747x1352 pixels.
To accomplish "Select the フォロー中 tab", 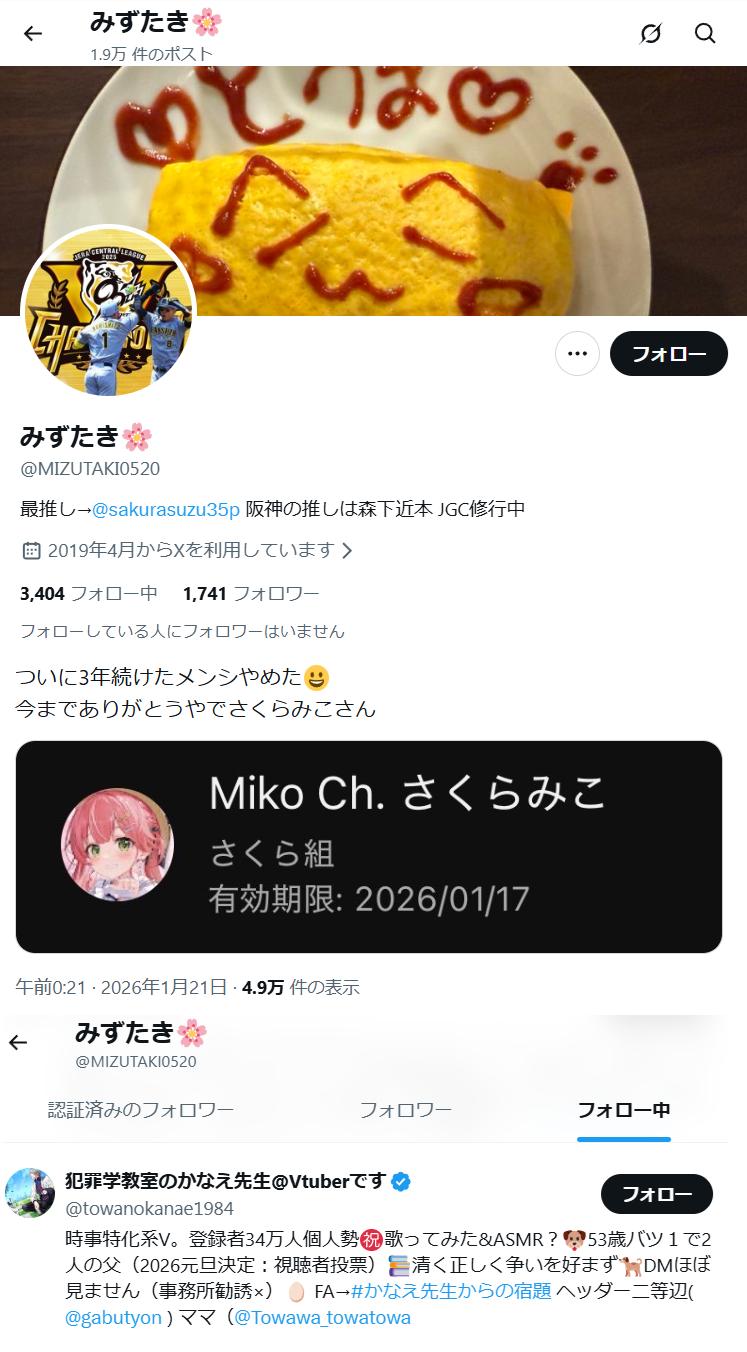I will pos(624,1109).
